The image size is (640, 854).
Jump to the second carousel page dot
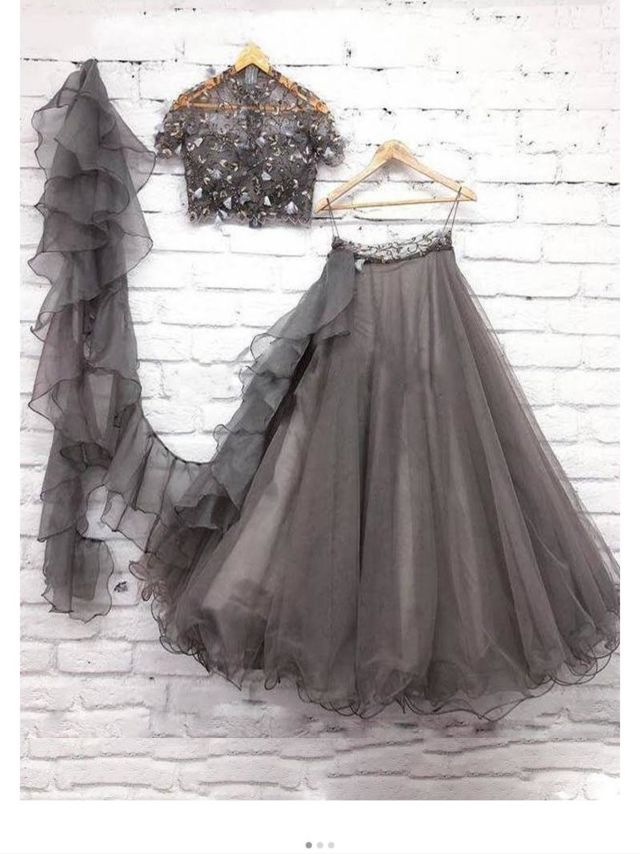coord(320,845)
